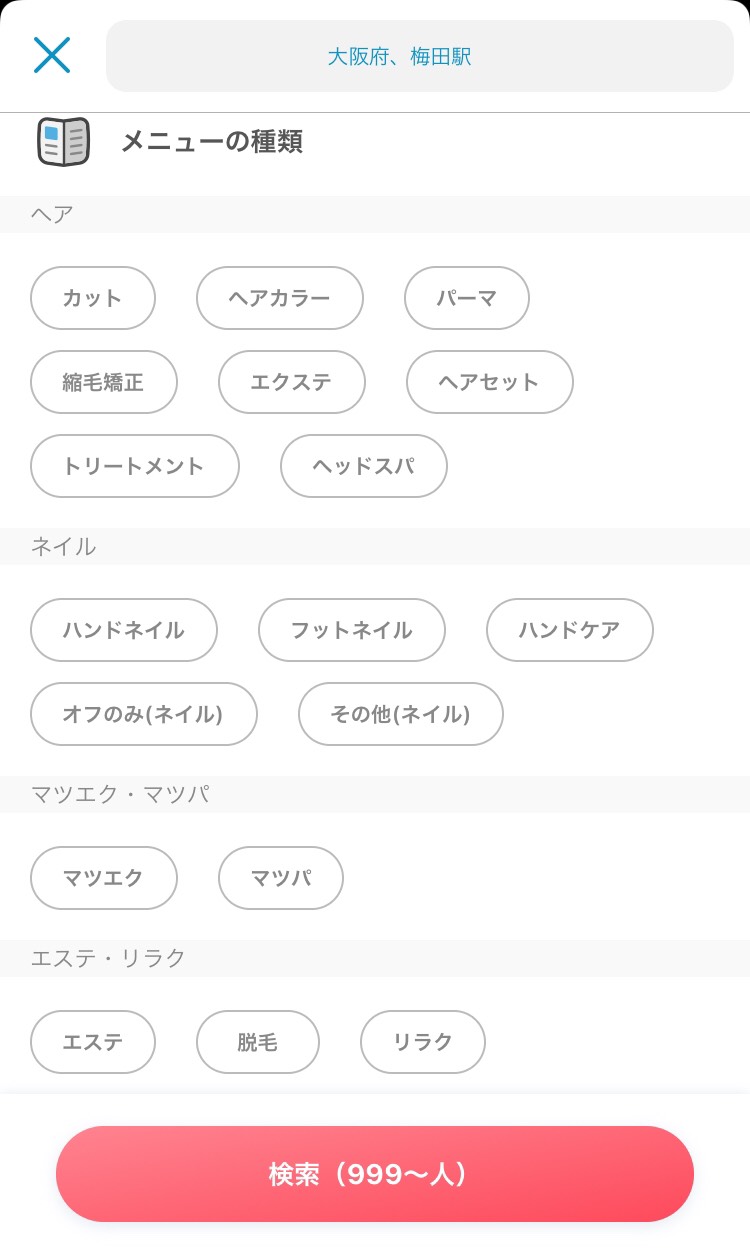The height and width of the screenshot is (1254, 750).
Task: Select the ヘッドスパ chip
Action: pos(364,466)
